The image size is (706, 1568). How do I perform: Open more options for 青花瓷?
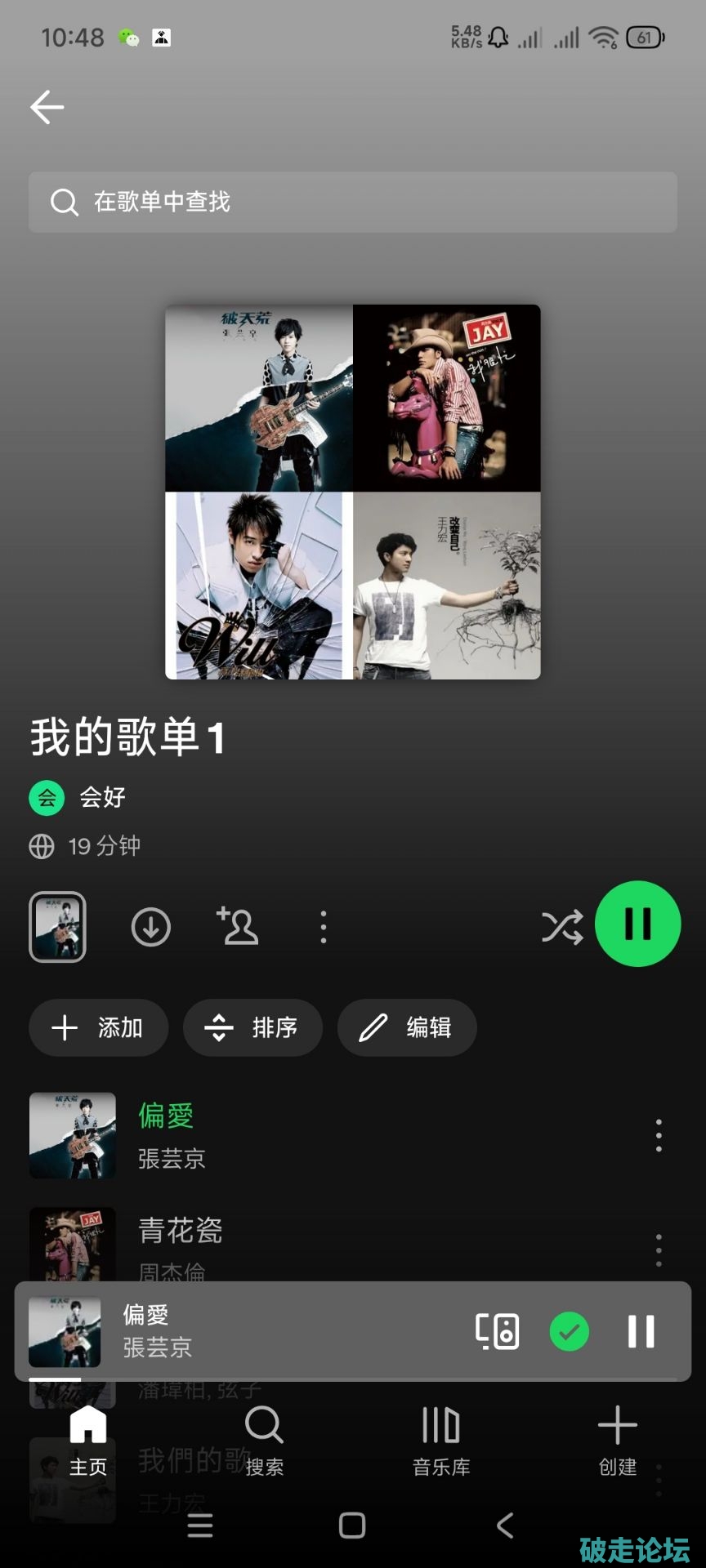click(659, 1249)
